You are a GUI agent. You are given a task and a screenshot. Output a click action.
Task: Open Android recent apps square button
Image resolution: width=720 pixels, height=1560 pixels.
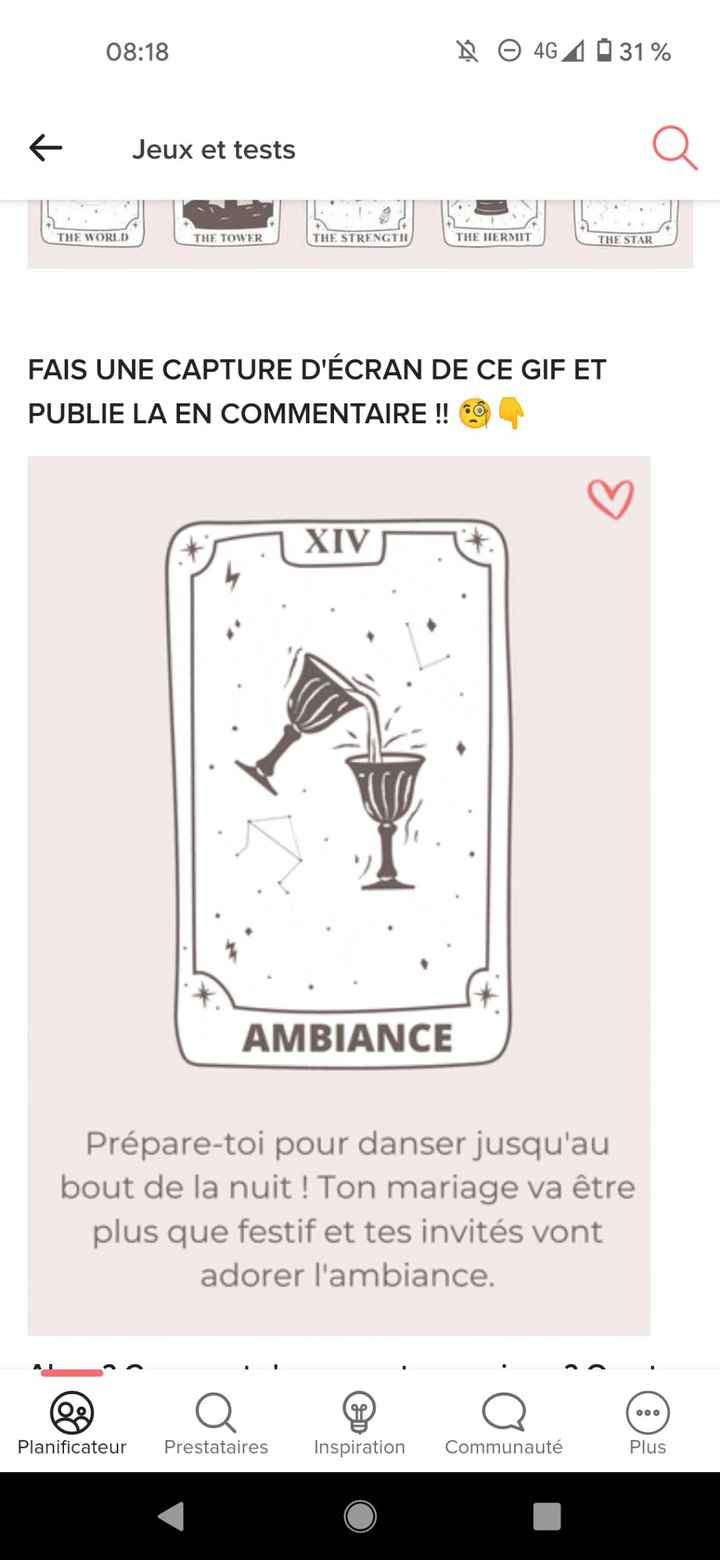(545, 1516)
